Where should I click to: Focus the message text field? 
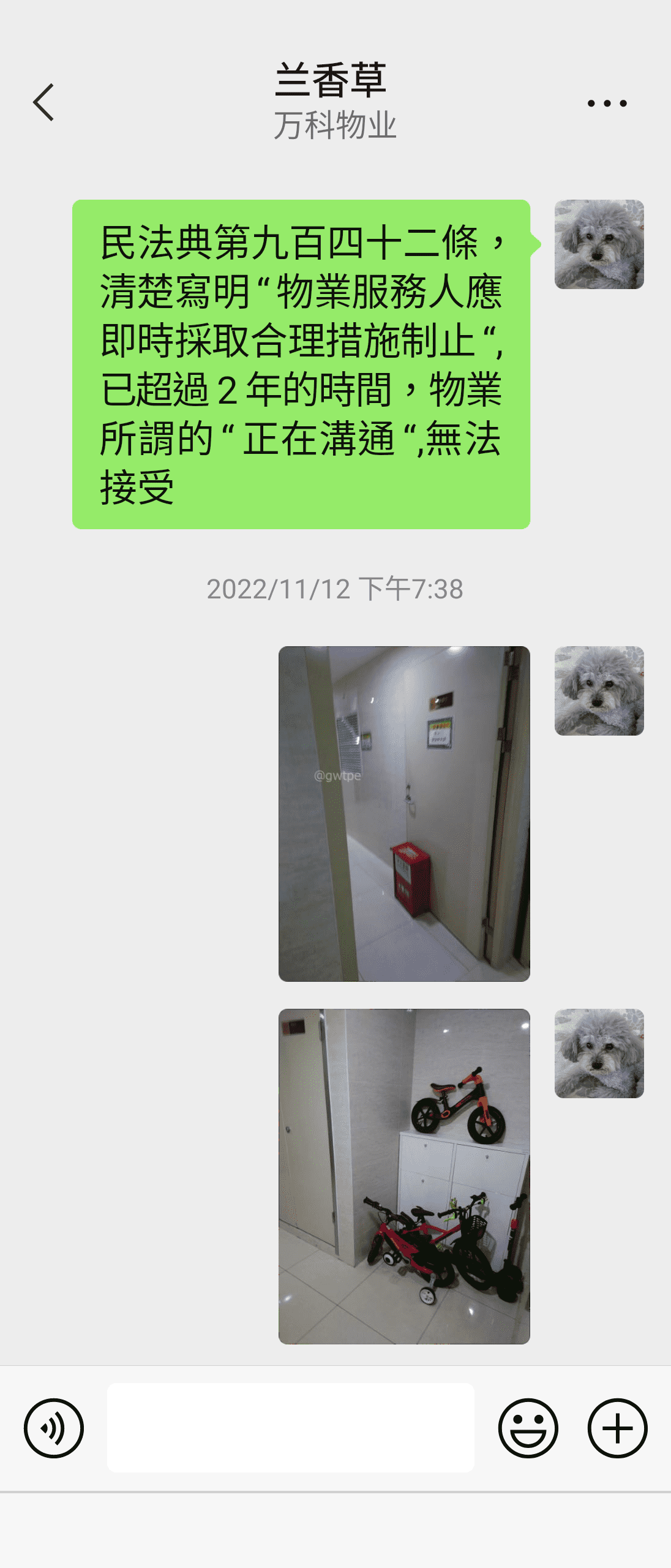pyautogui.click(x=290, y=1427)
